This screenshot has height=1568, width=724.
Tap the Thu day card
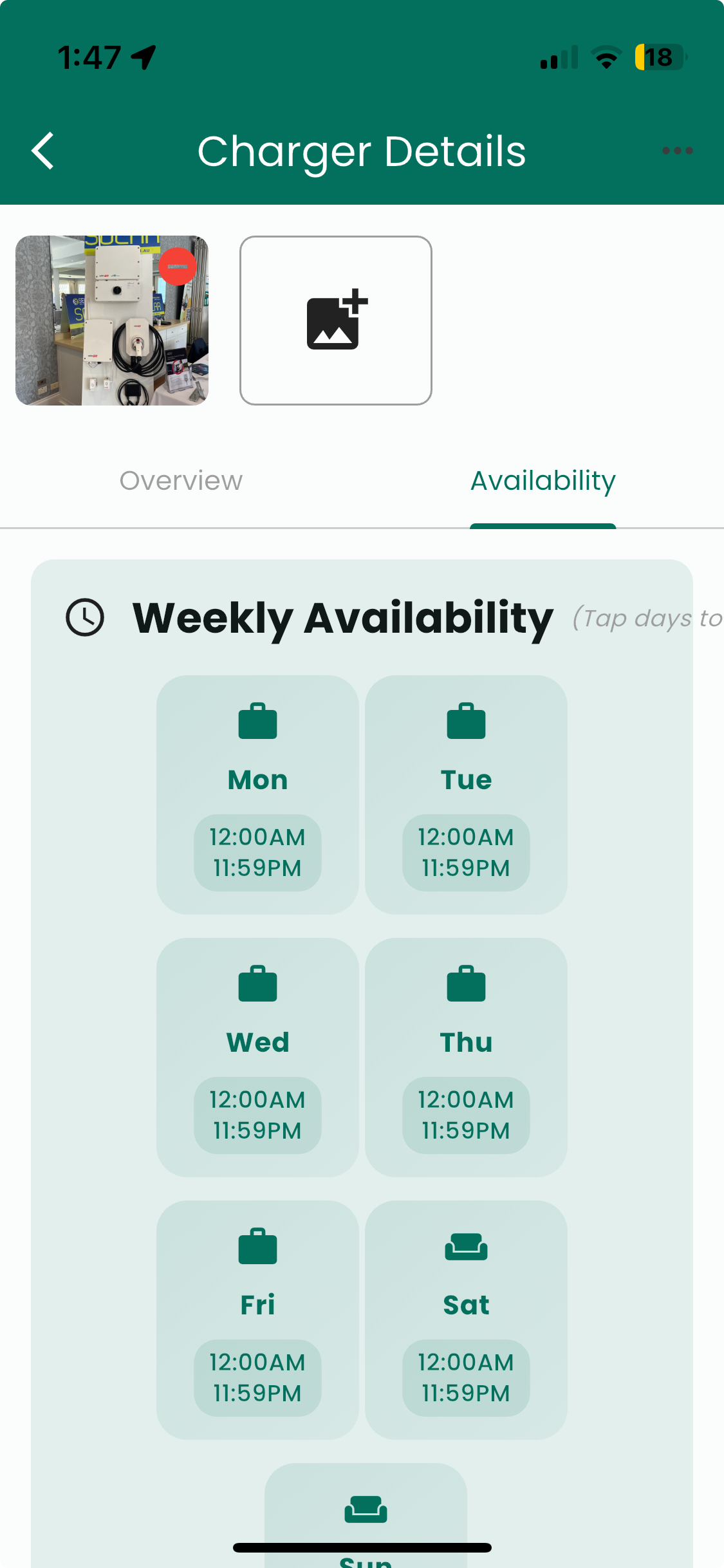pyautogui.click(x=466, y=1009)
